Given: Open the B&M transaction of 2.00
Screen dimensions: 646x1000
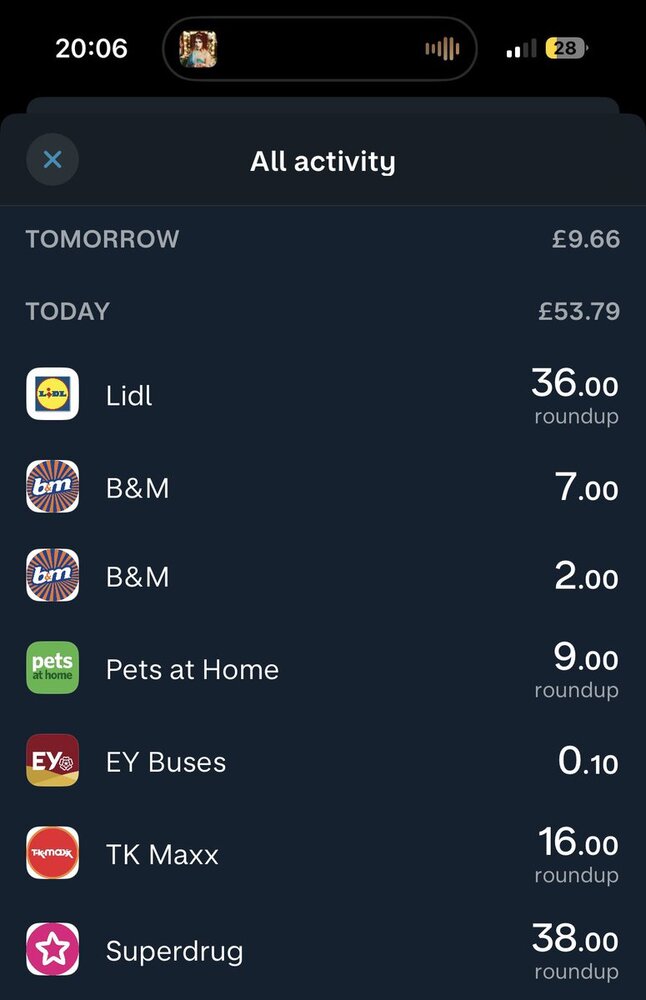Looking at the screenshot, I should click(x=322, y=577).
